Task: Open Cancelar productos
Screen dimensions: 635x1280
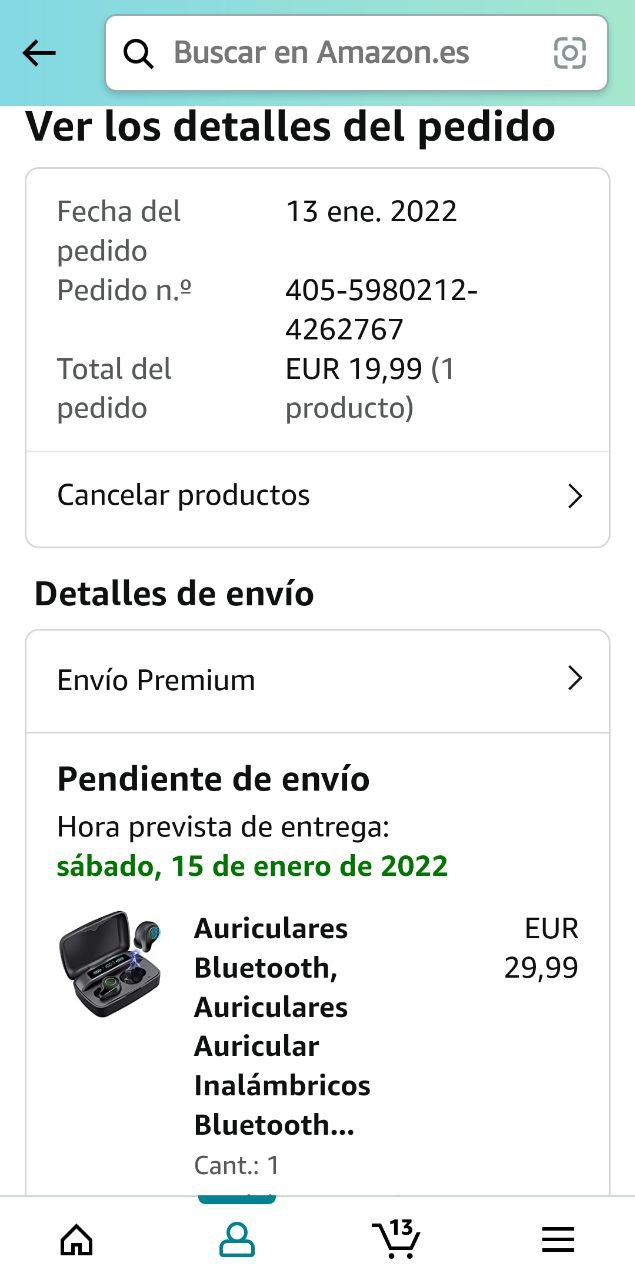Action: (x=317, y=496)
